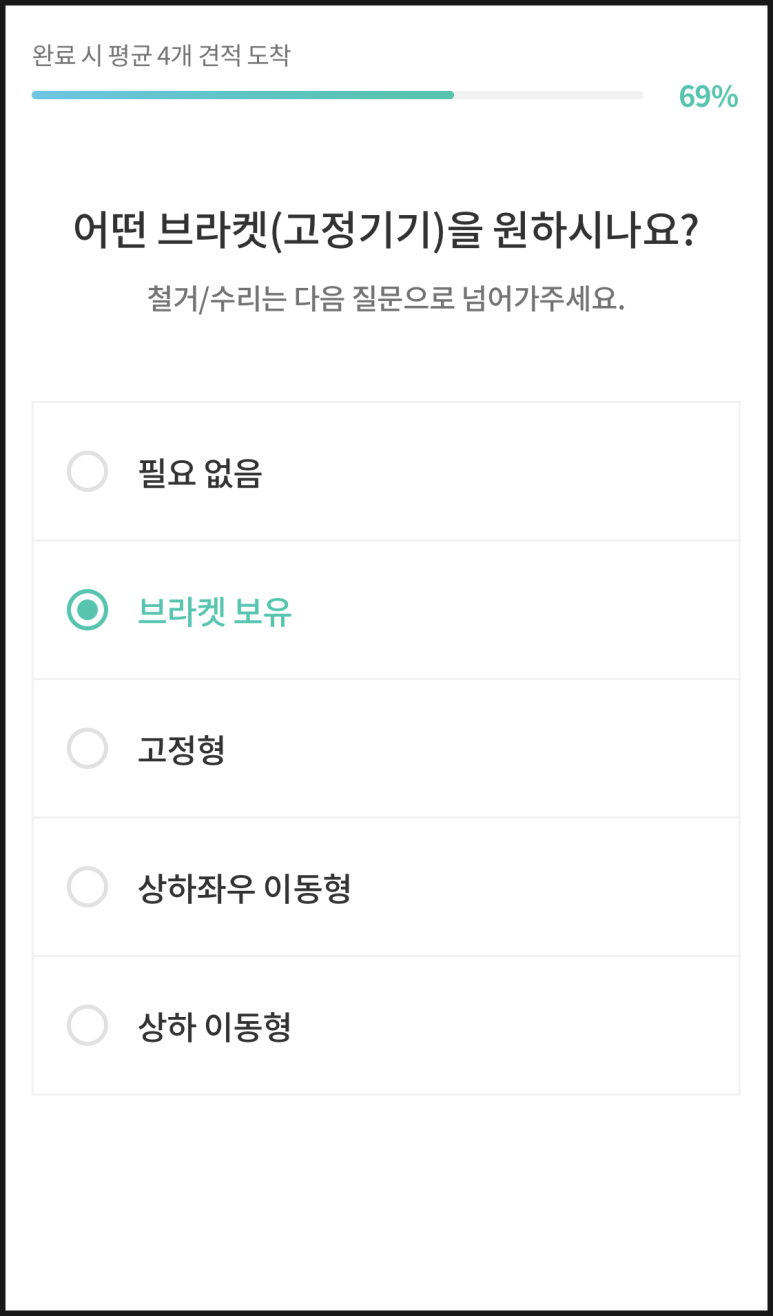Image resolution: width=773 pixels, height=1316 pixels.
Task: Click the 브라켓 보유 answer row
Action: click(x=386, y=610)
